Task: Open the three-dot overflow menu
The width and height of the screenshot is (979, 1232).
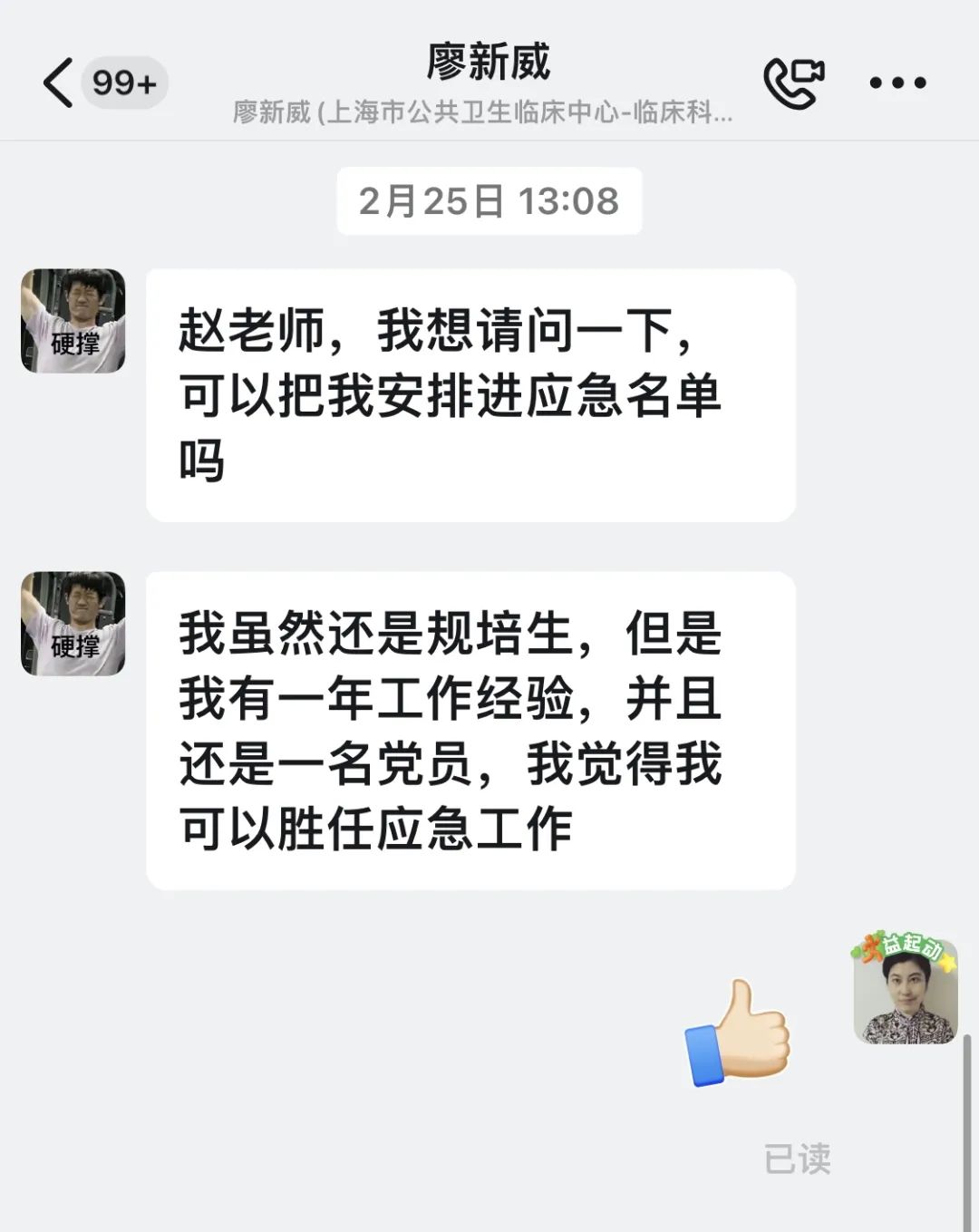Action: click(897, 82)
